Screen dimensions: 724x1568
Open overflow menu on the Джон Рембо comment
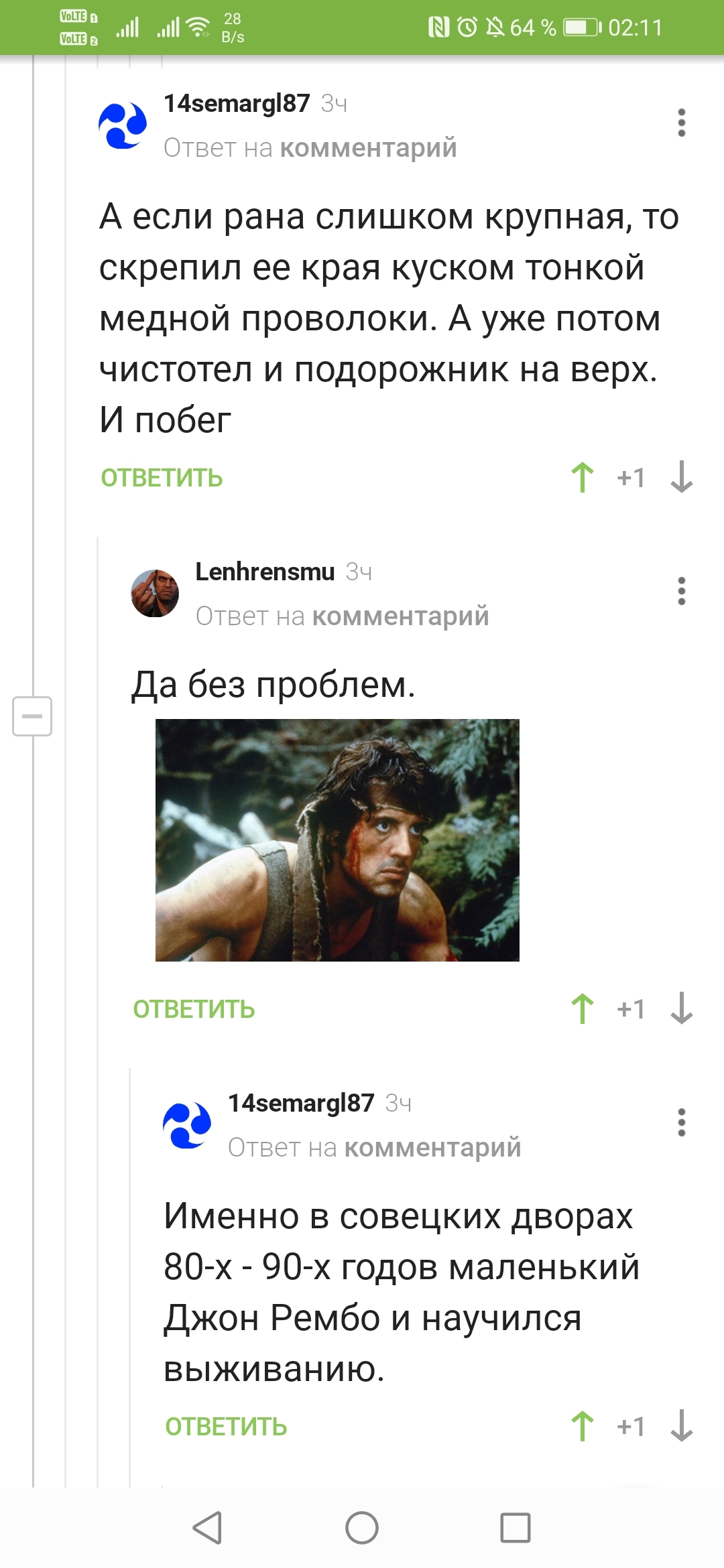click(x=681, y=1122)
